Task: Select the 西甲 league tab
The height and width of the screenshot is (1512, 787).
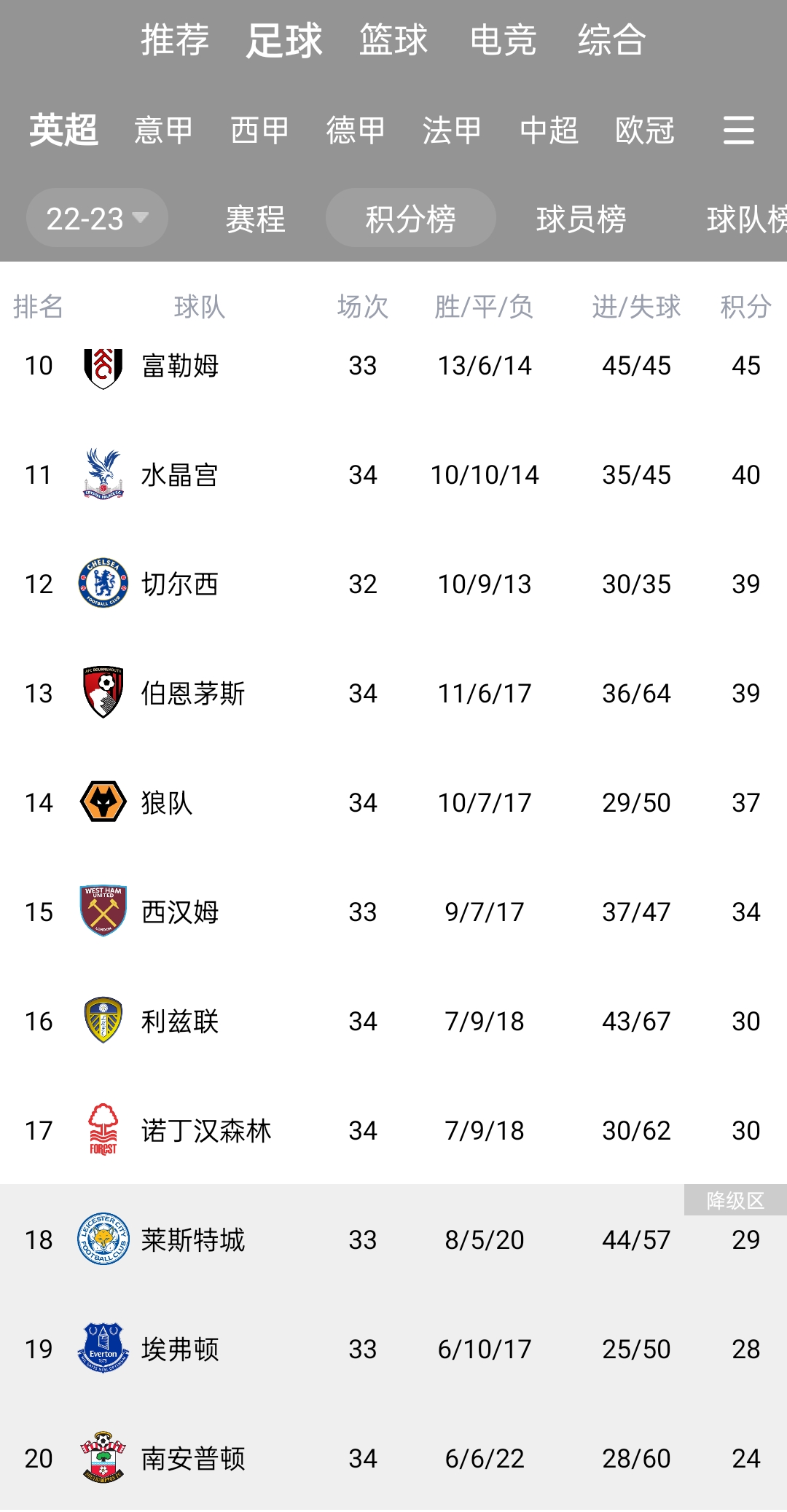Action: [260, 130]
